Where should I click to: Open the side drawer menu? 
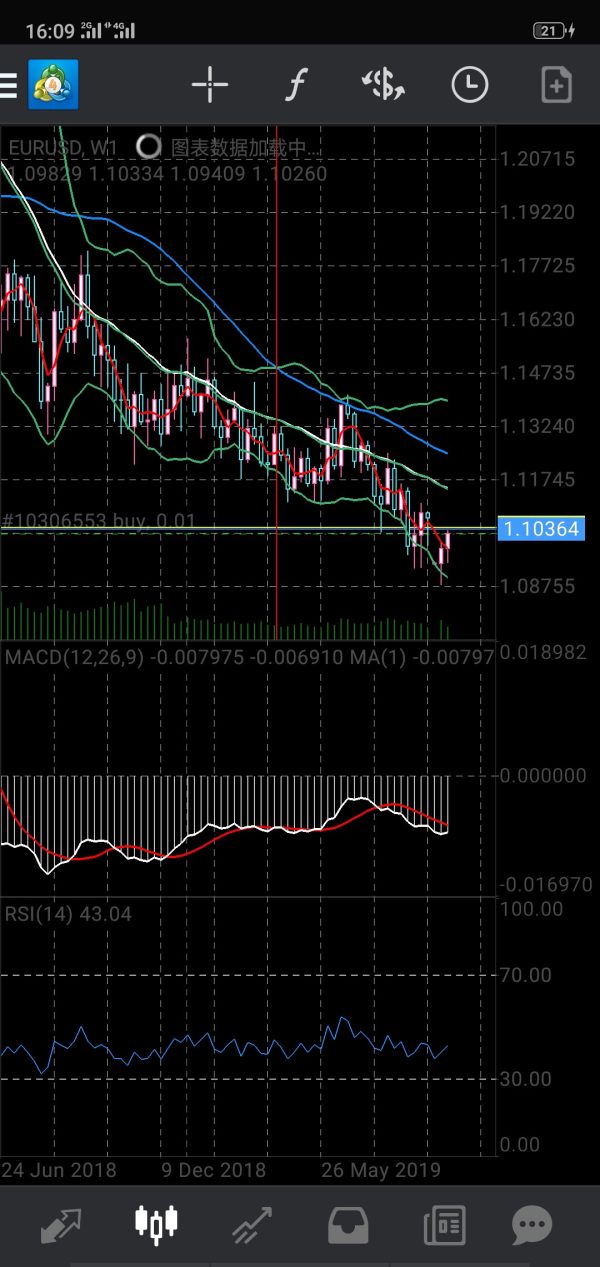pyautogui.click(x=8, y=86)
